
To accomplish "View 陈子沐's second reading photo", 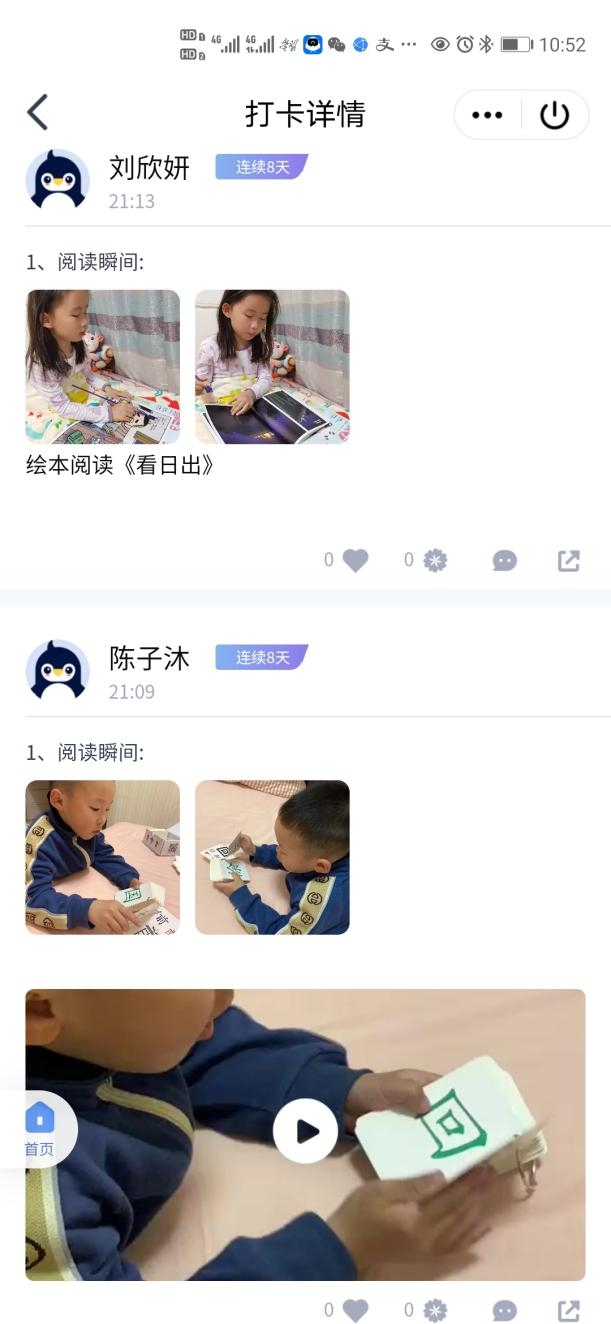I will point(272,857).
